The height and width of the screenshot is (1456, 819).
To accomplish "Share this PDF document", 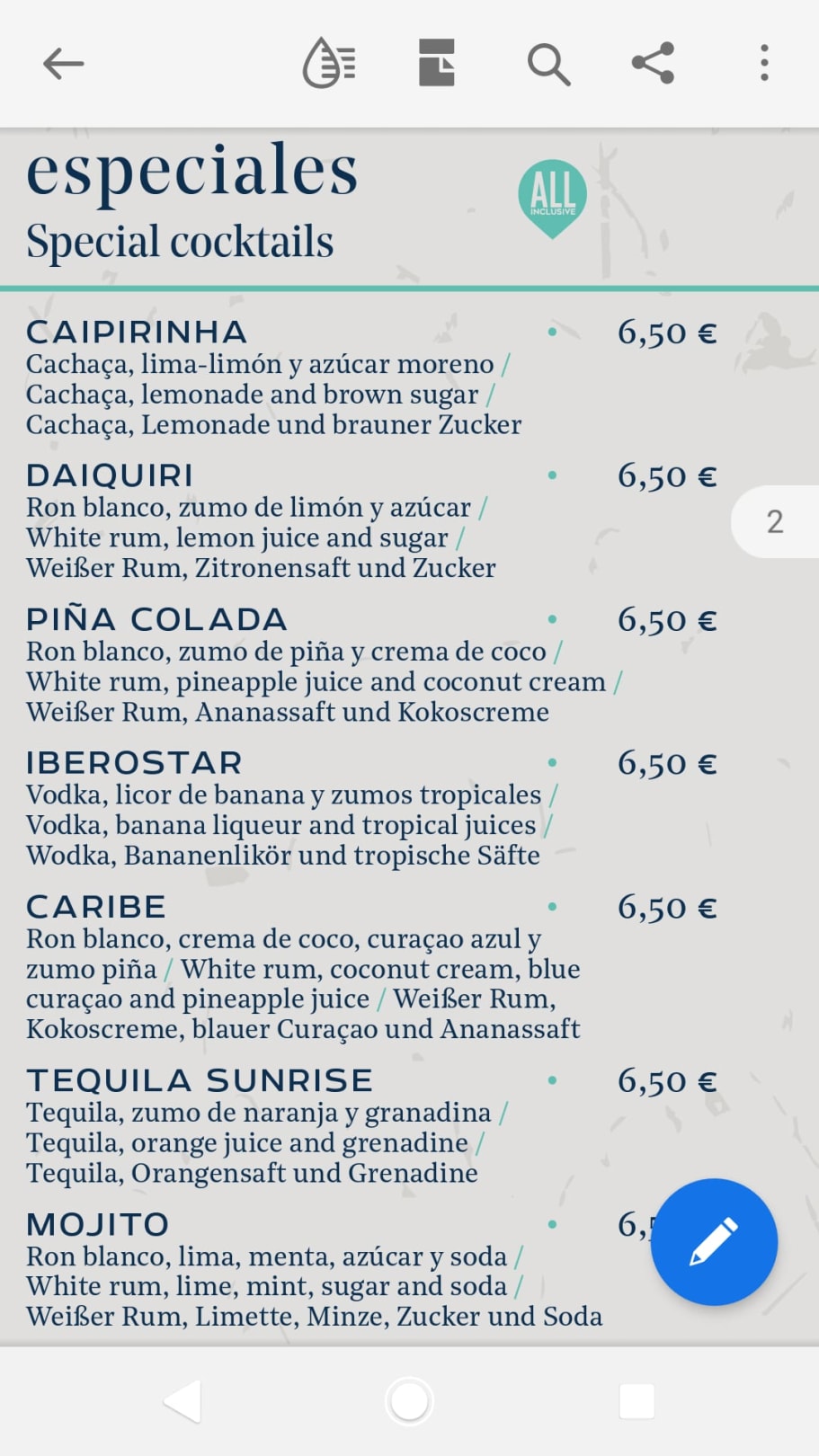I will tap(654, 64).
